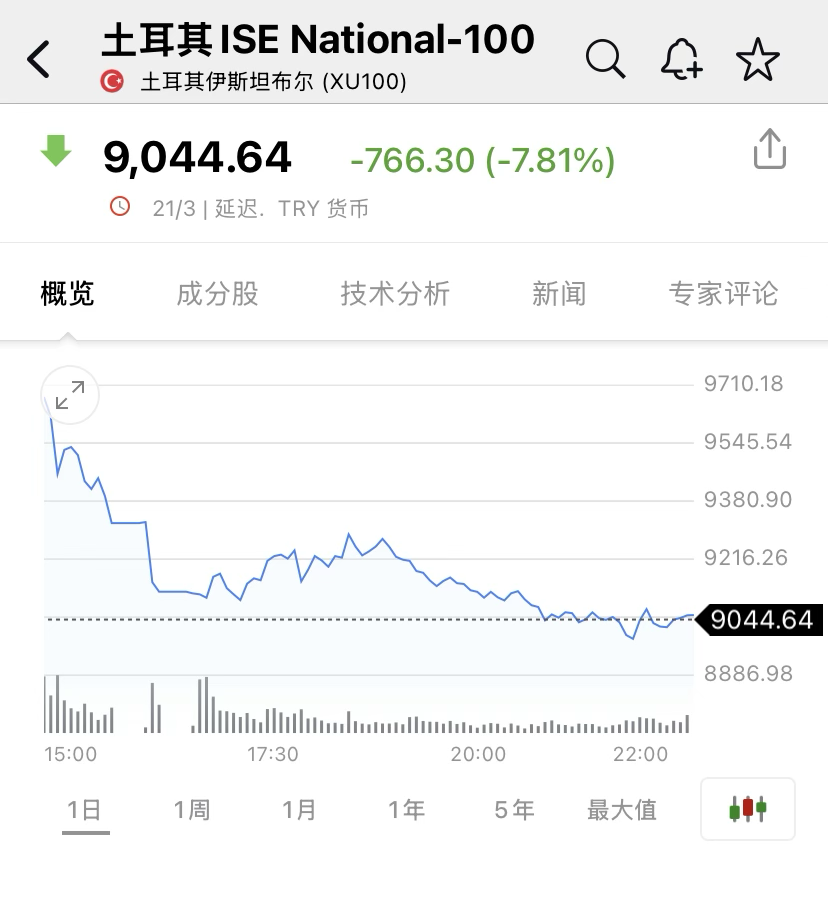Select the 新闻 tab
The width and height of the screenshot is (828, 898).
559,294
